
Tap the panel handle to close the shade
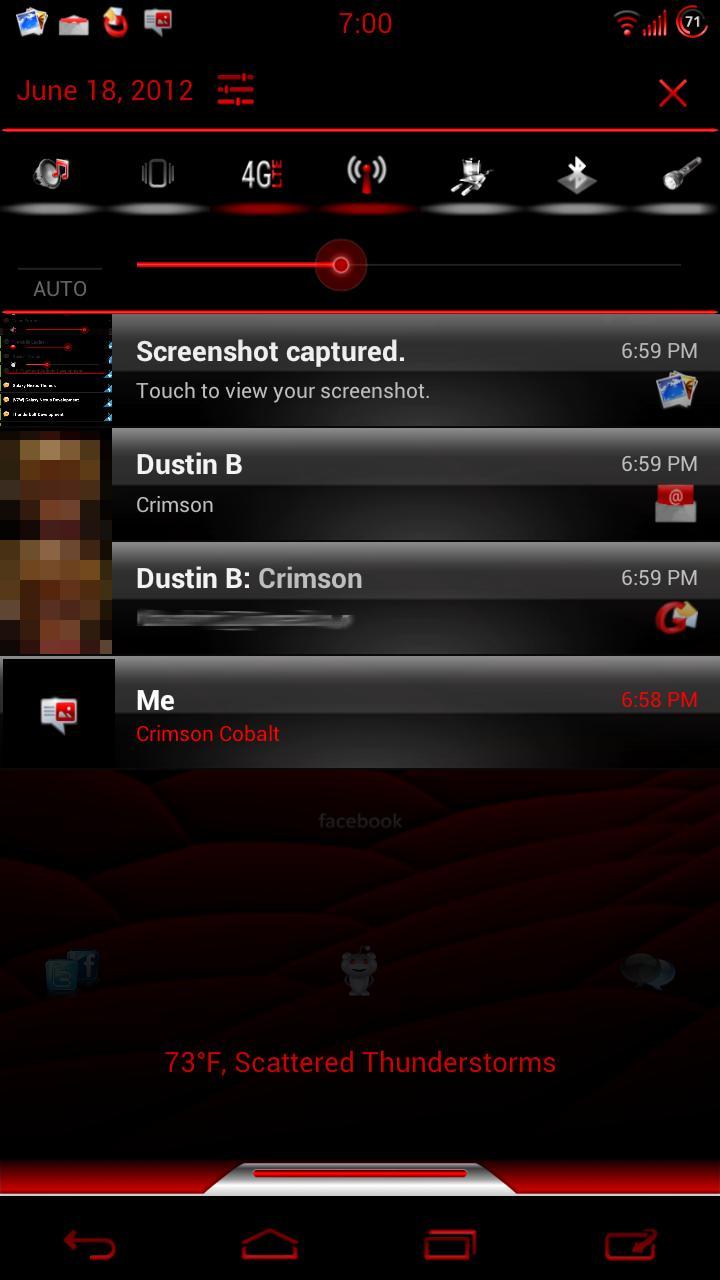[360, 1175]
